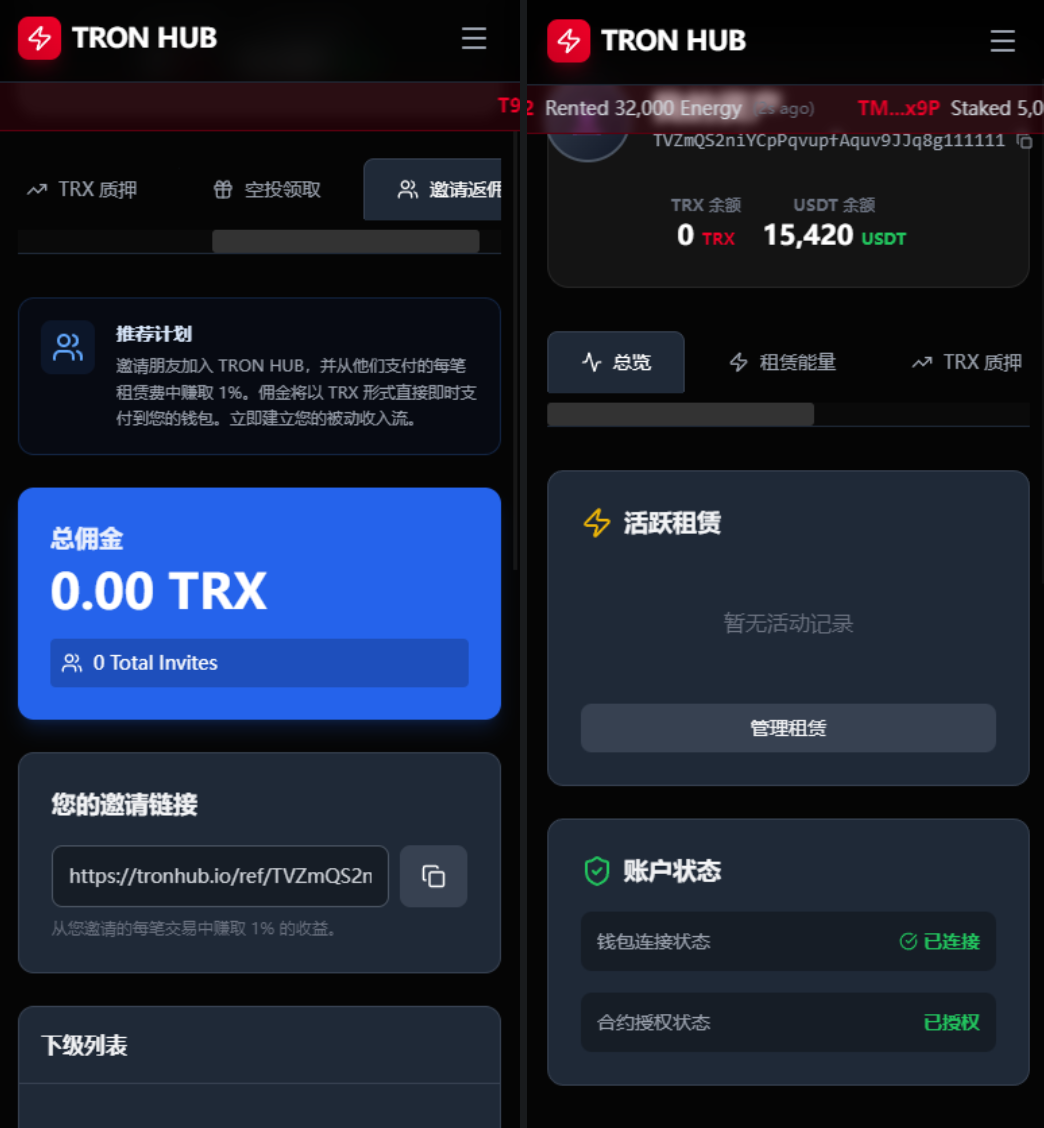Image resolution: width=1044 pixels, height=1128 pixels.
Task: Copy the wallet address
Action: (x=1024, y=141)
